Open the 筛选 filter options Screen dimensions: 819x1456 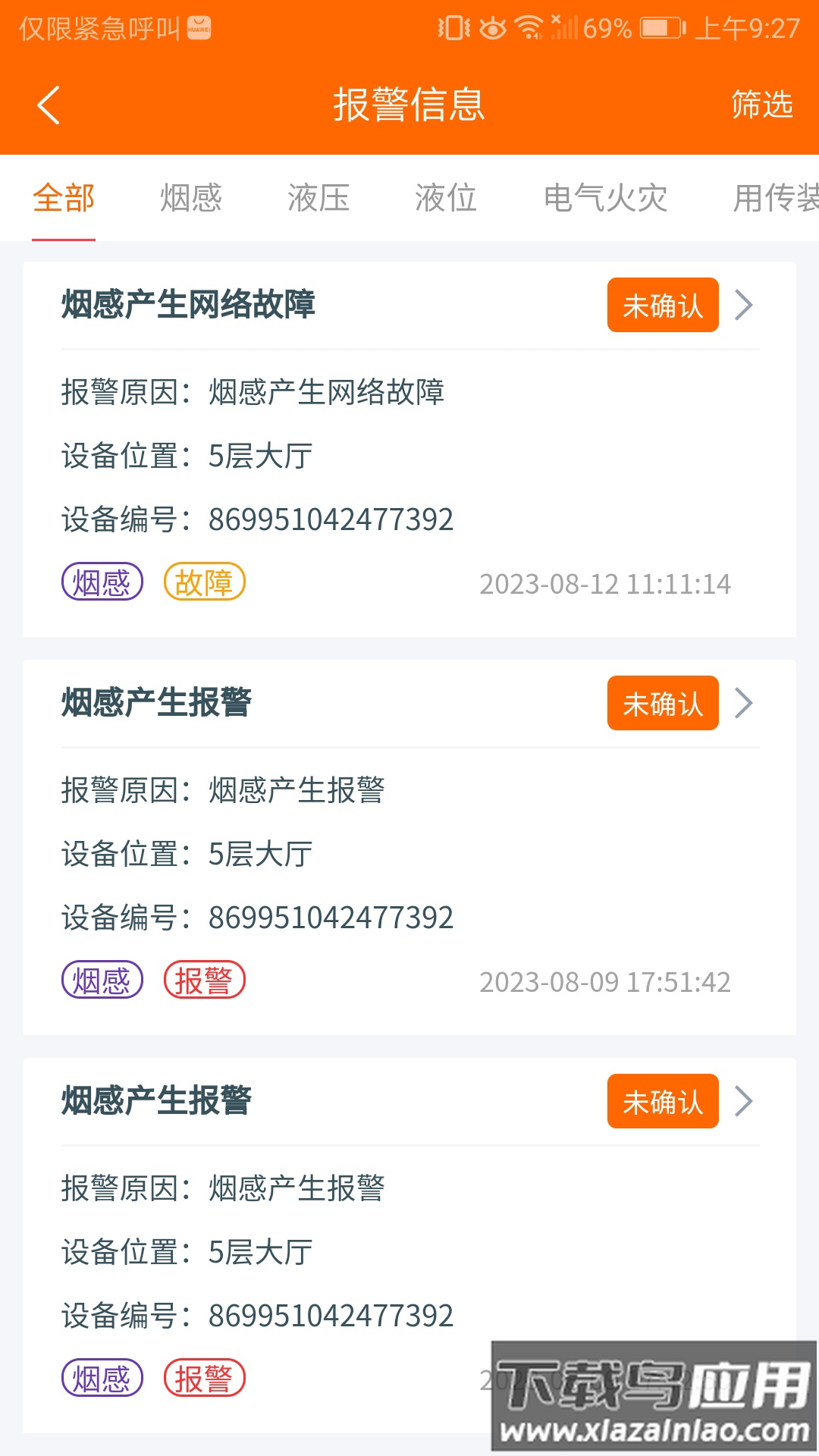(761, 105)
